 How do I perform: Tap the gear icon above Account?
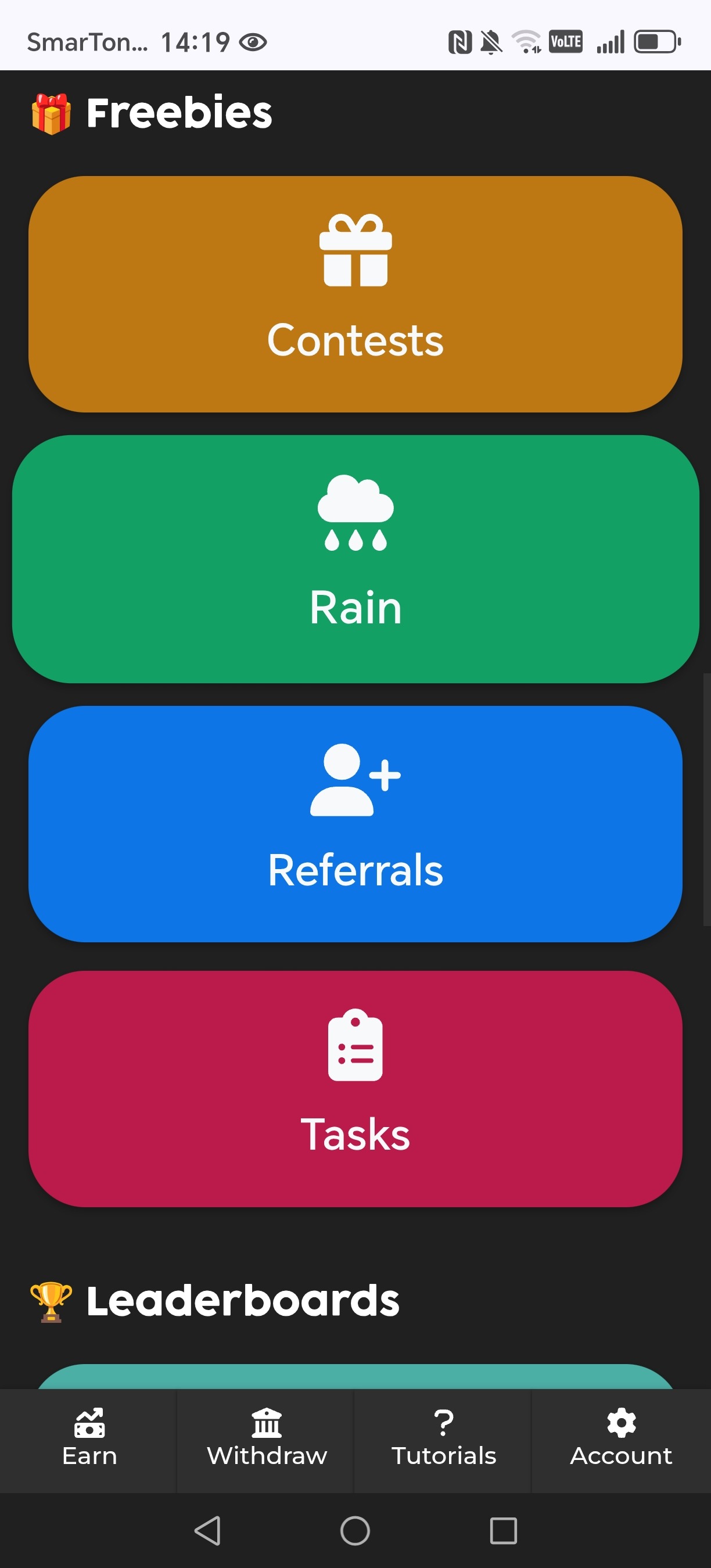coord(620,1423)
